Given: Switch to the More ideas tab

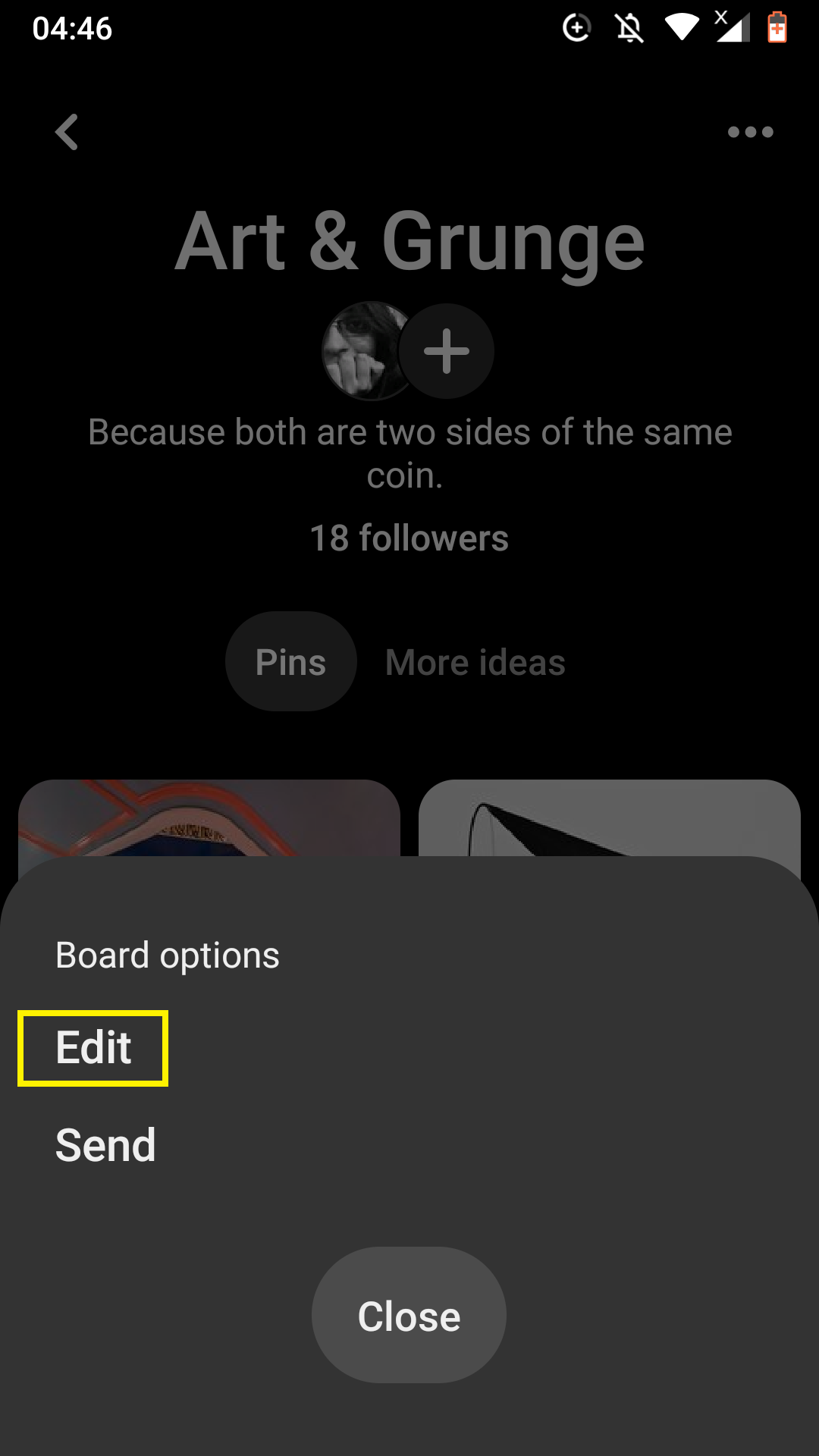Looking at the screenshot, I should tap(475, 661).
